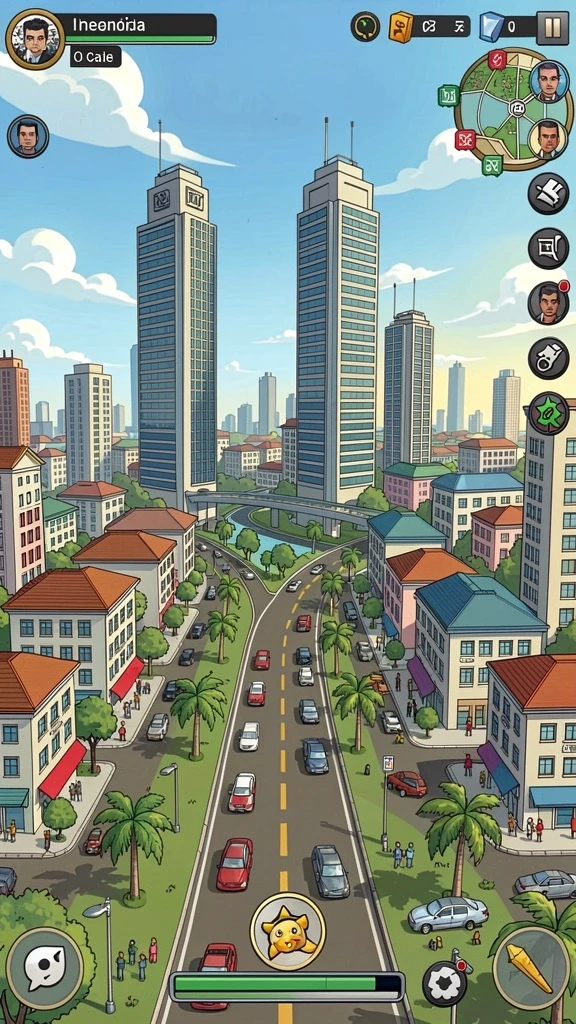Tap the round green refresh icon
This screenshot has height=1024, width=576.
click(365, 27)
